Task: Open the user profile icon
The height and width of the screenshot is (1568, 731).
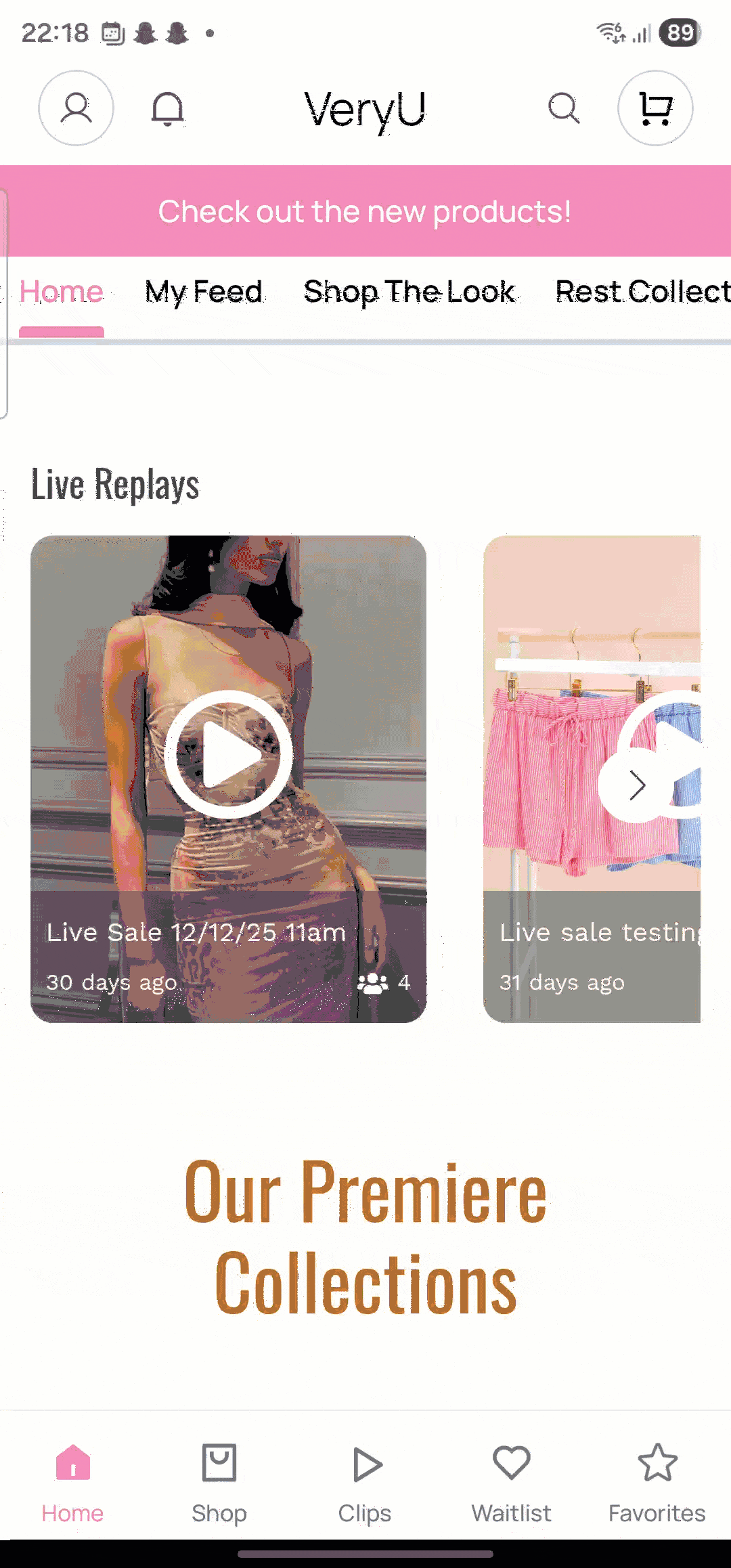Action: (76, 108)
